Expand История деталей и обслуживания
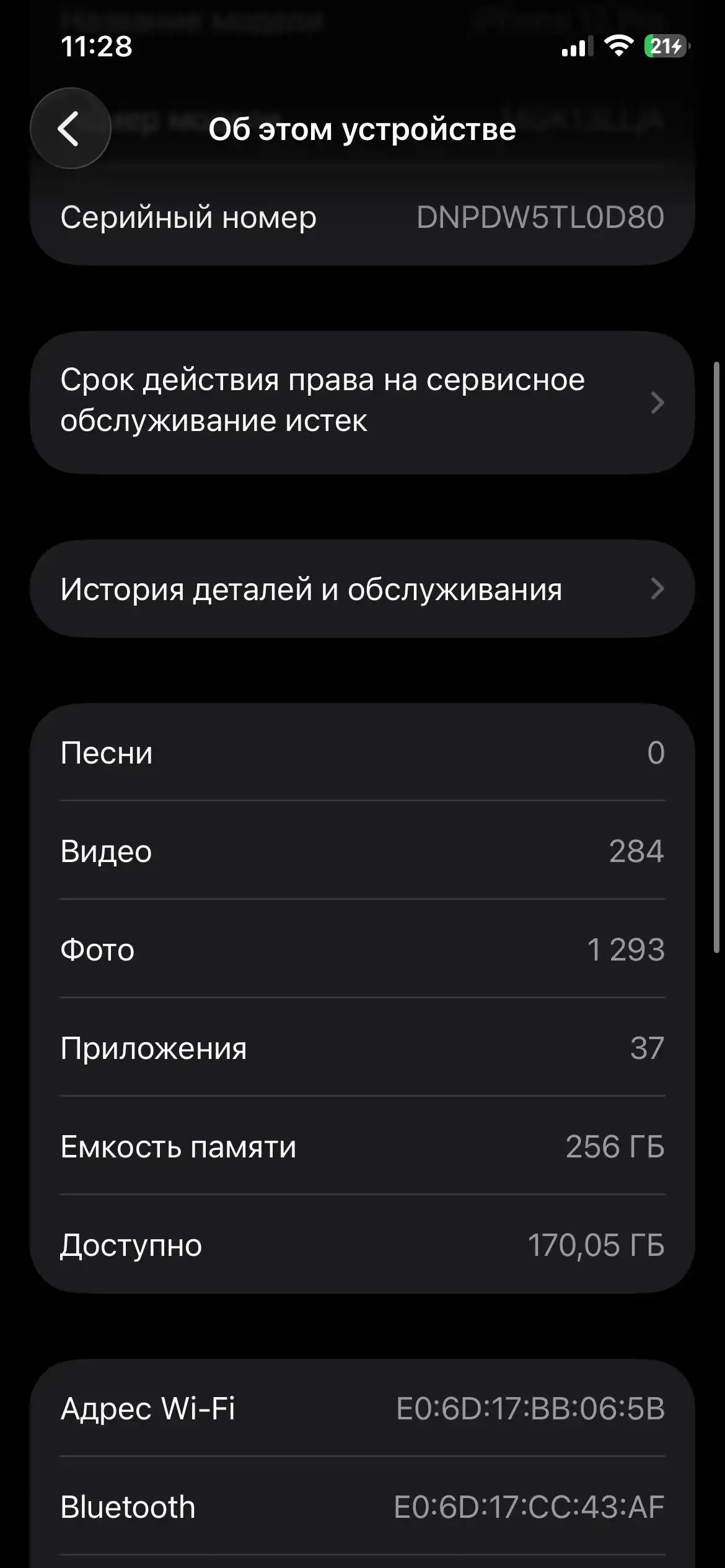The height and width of the screenshot is (1568, 725). pyautogui.click(x=362, y=589)
